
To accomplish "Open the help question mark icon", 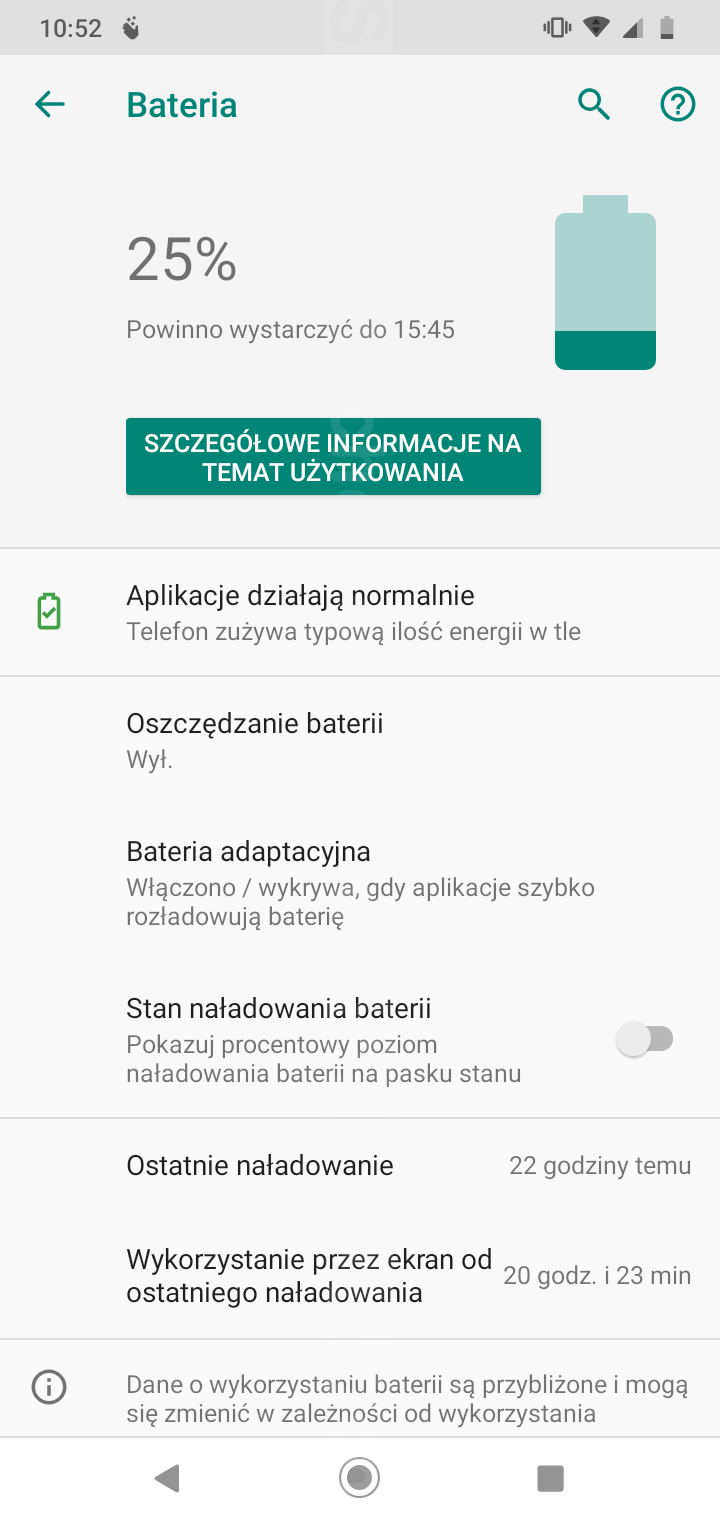I will 678,104.
